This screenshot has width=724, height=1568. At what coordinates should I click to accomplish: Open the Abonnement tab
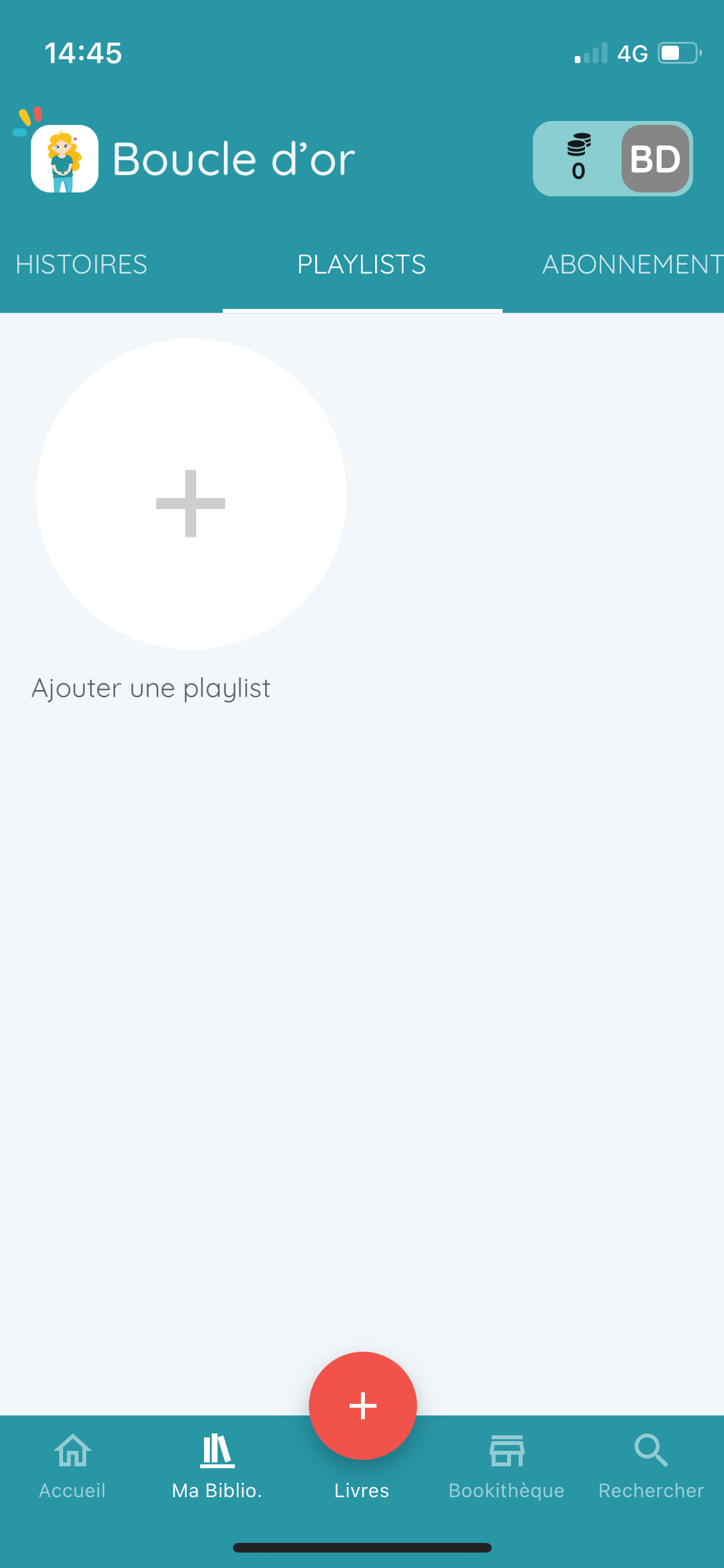(x=633, y=265)
